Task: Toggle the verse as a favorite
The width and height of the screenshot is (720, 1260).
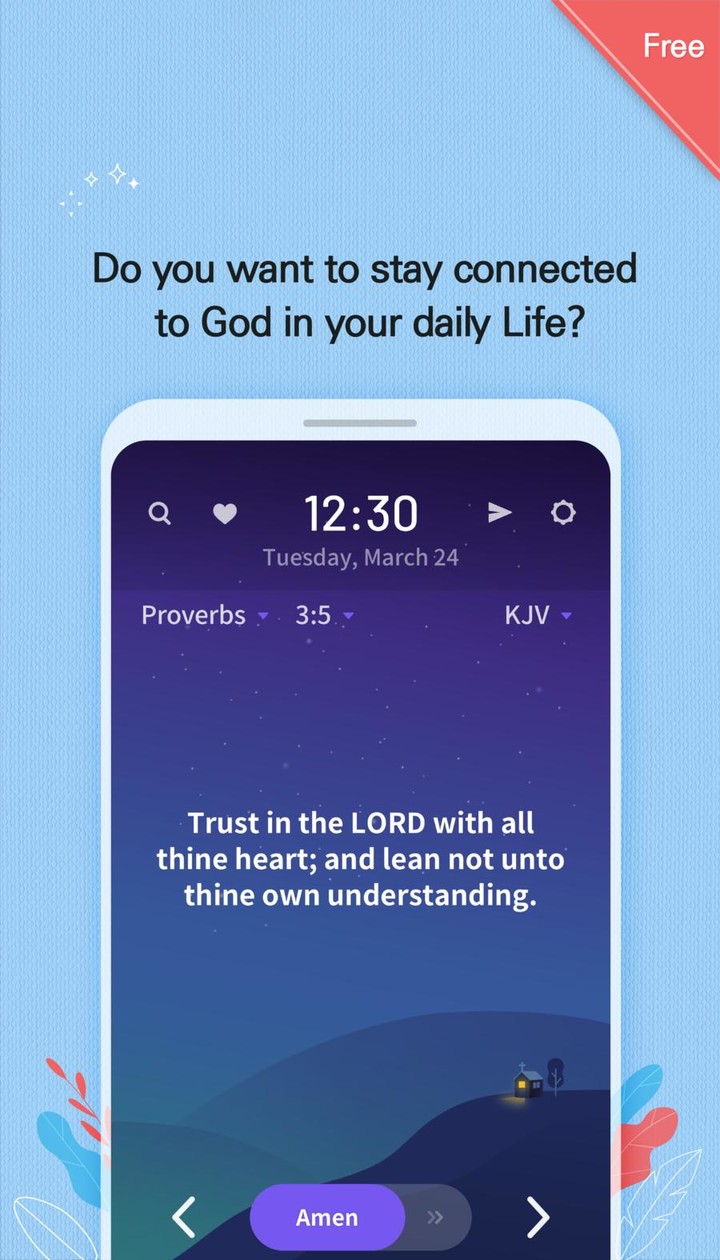Action: (x=225, y=513)
